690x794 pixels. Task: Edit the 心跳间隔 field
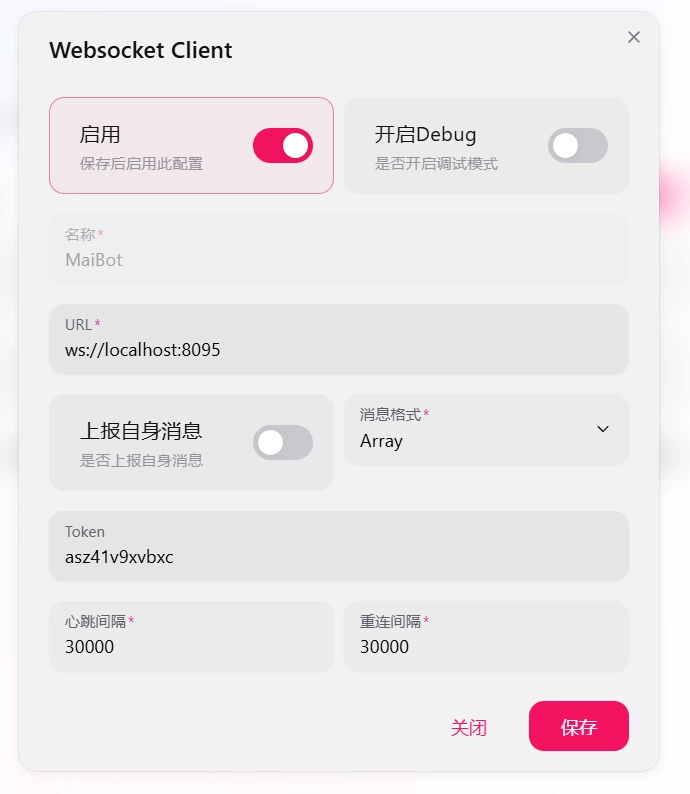(190, 646)
